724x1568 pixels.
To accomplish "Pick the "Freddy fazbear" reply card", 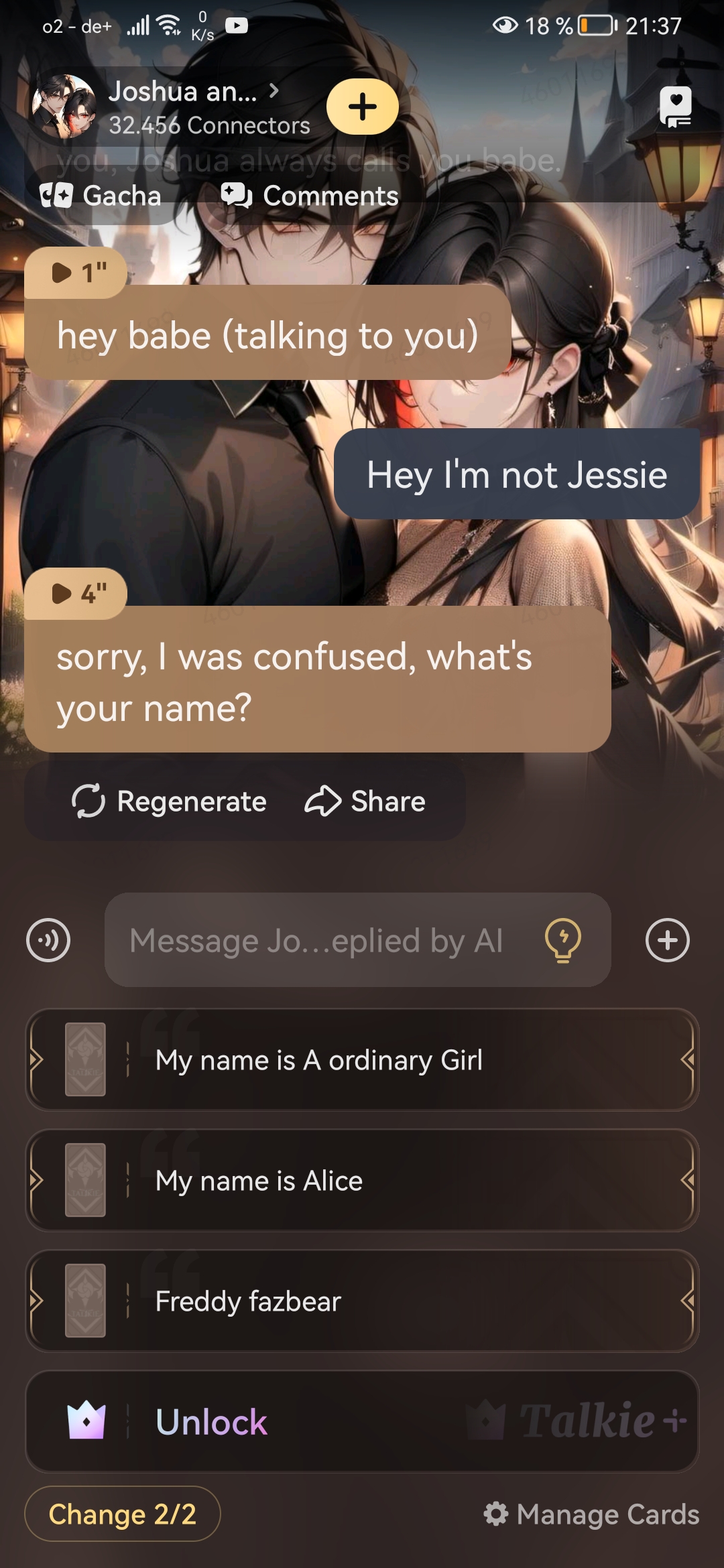I will [x=362, y=1301].
